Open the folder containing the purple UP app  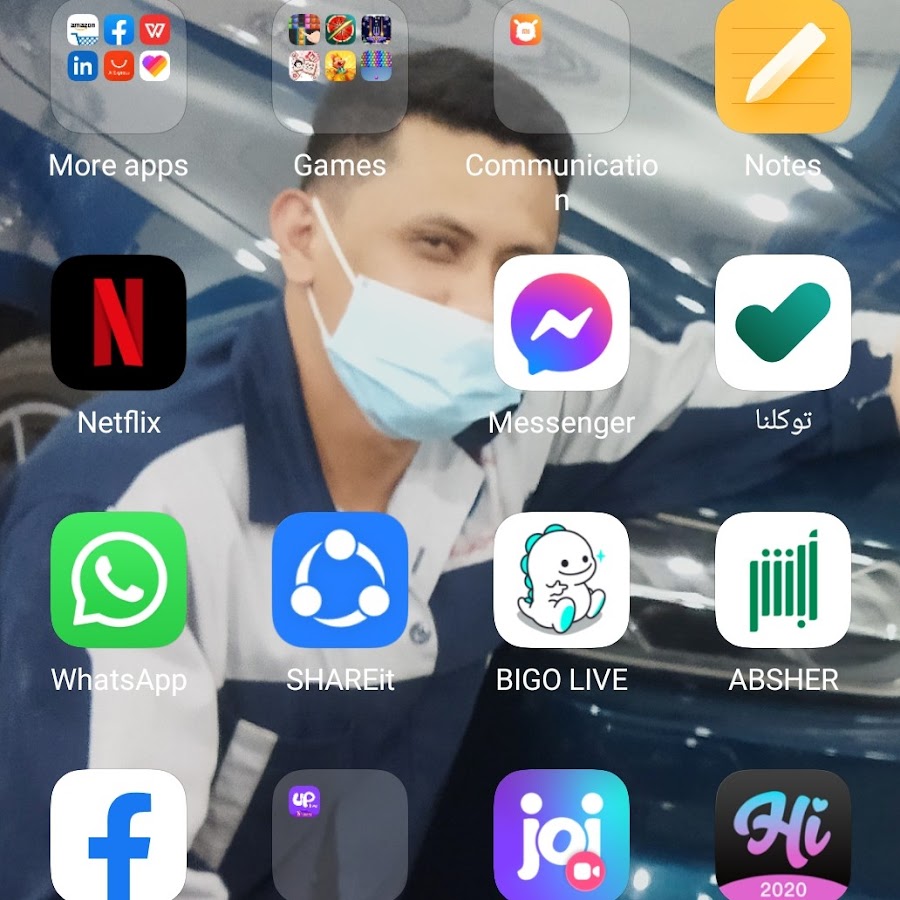(x=340, y=836)
